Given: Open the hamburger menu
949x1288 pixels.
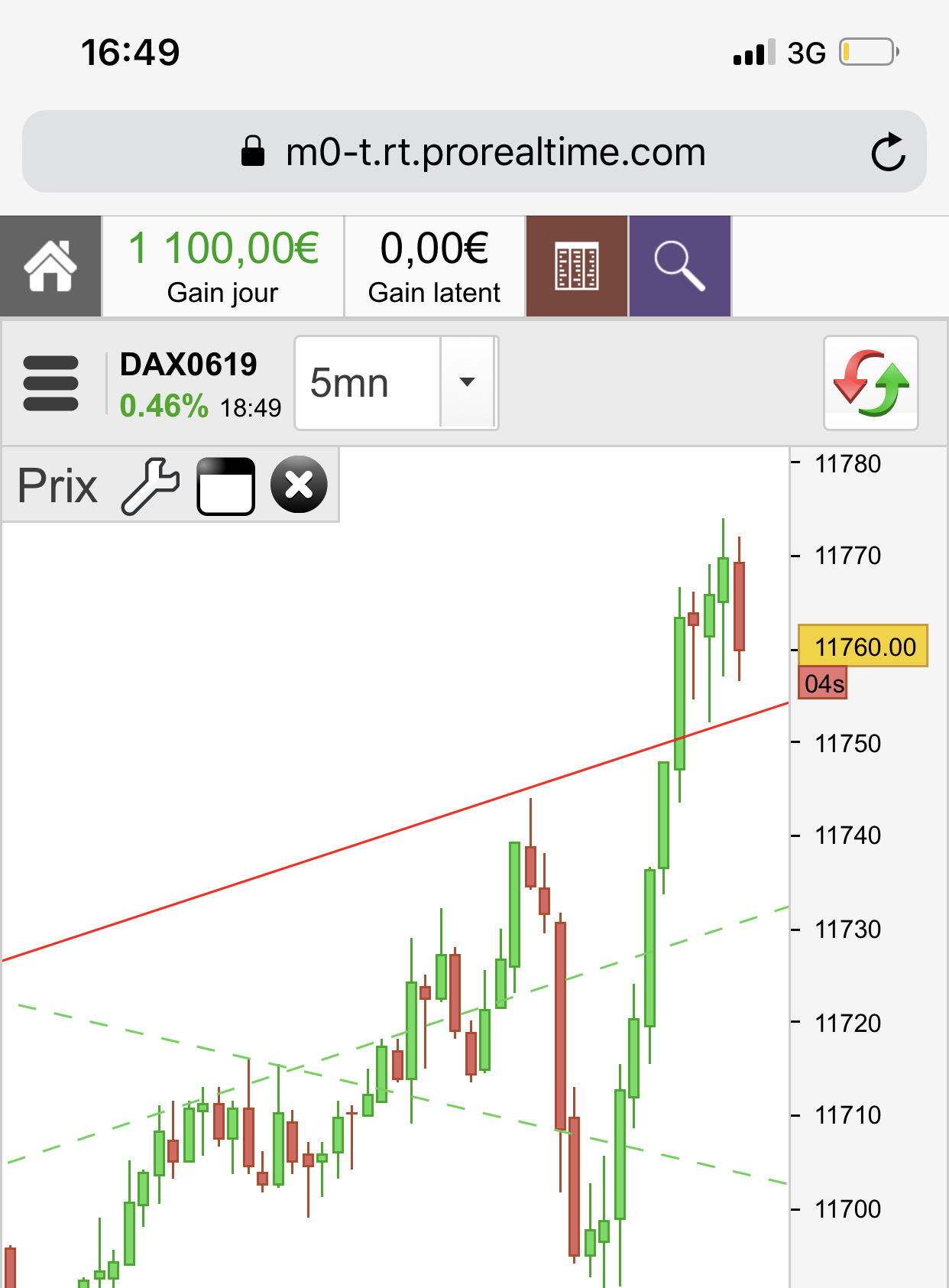Looking at the screenshot, I should (x=50, y=383).
